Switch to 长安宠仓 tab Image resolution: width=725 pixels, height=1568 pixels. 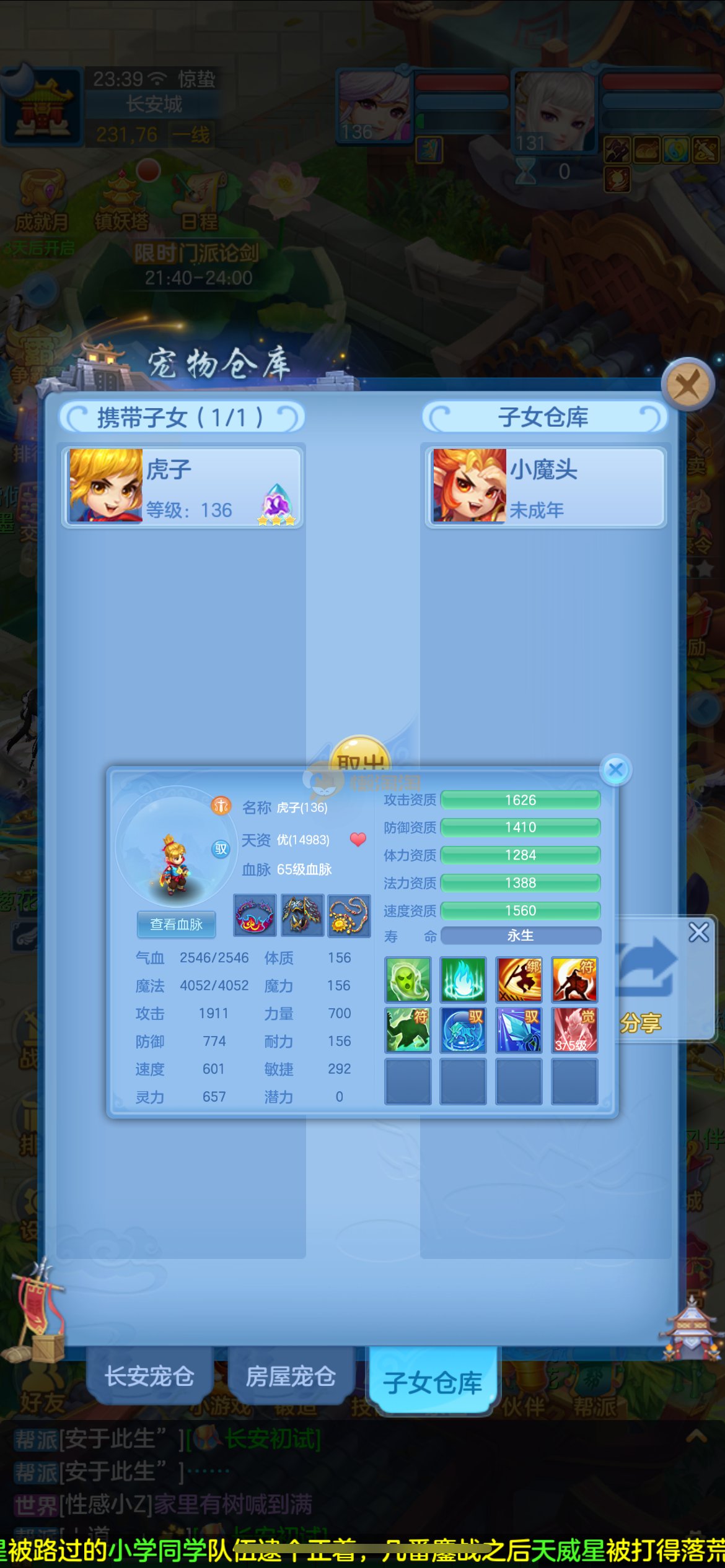[149, 1376]
